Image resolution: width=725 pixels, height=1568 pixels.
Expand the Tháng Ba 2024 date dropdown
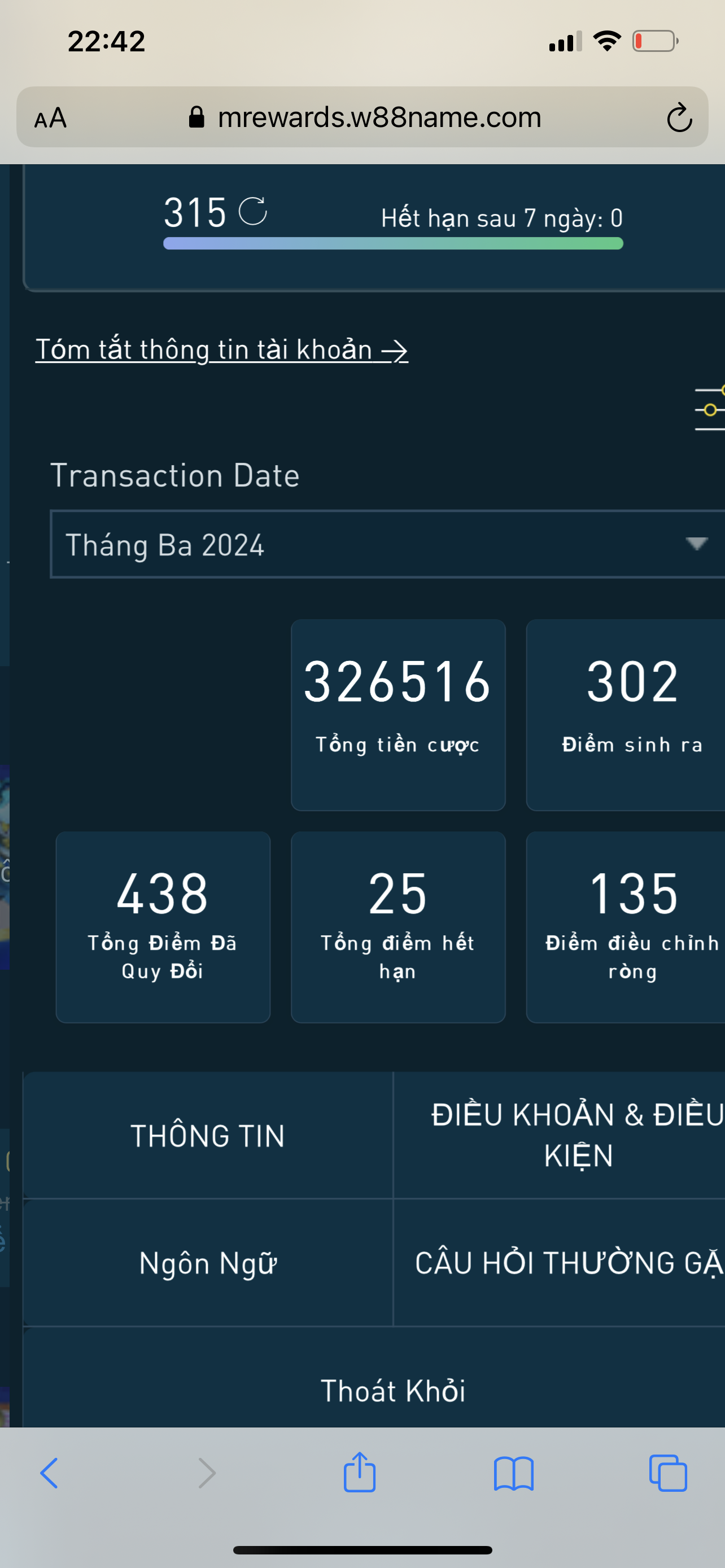coord(388,544)
